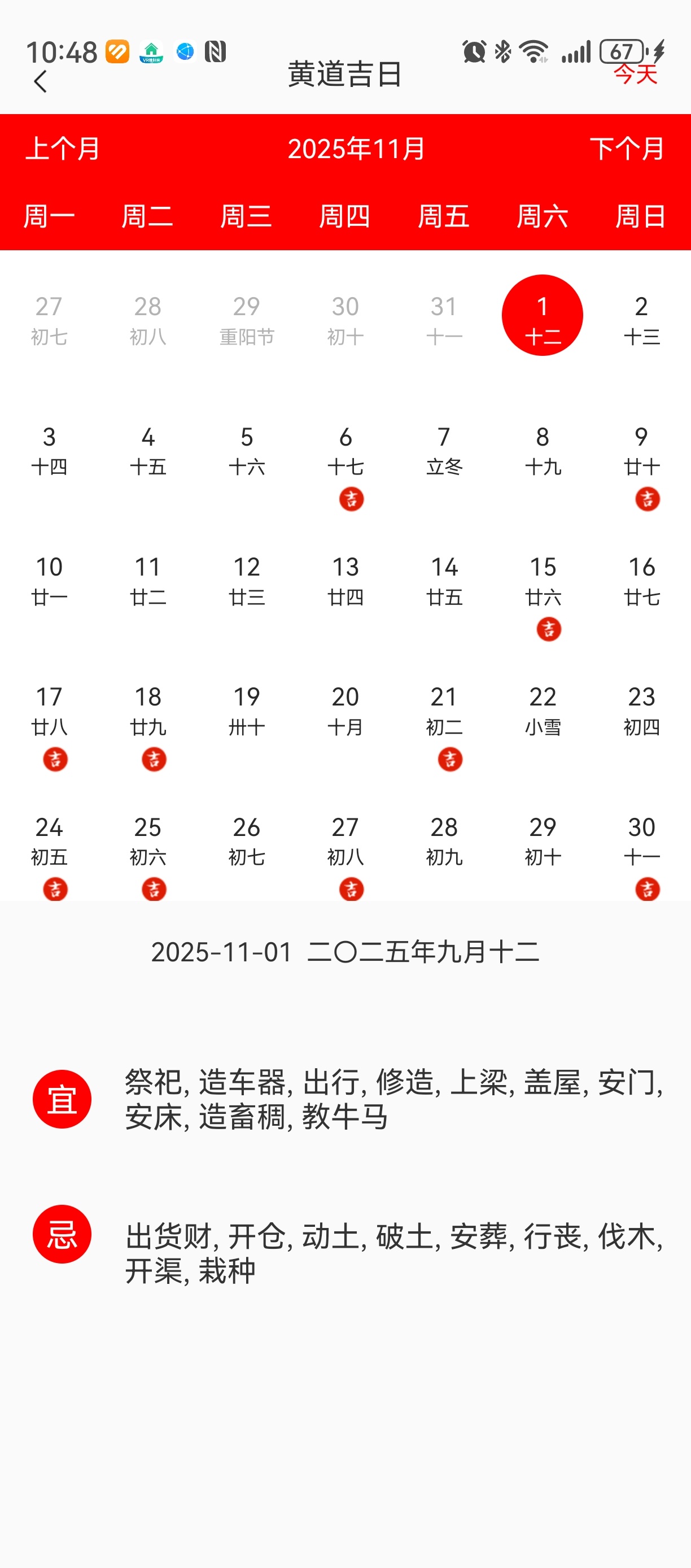Screen dimensions: 691x1568
Task: Select November 2 (十三)
Action: point(641,320)
